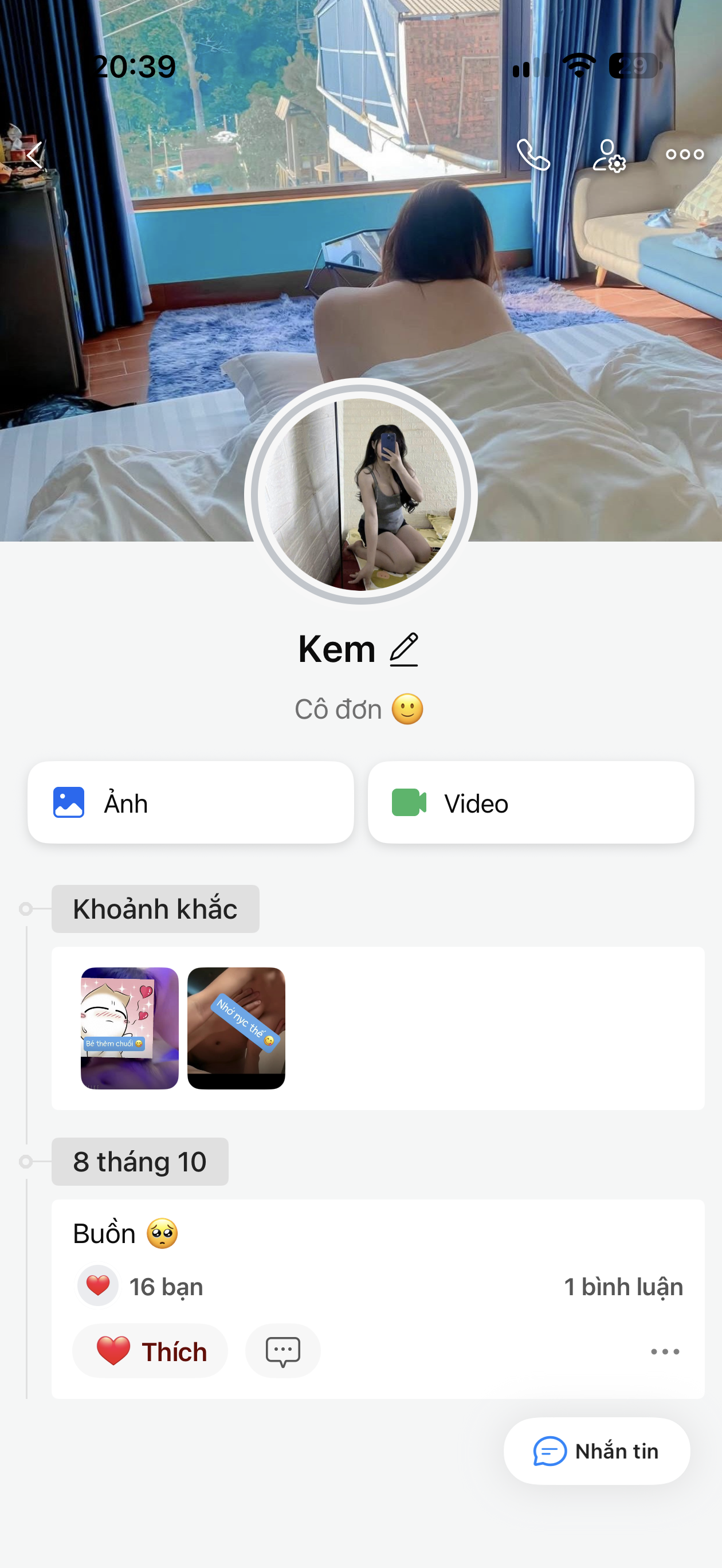Open the Ảnh photos section
This screenshot has height=1568, width=722.
coord(191,802)
